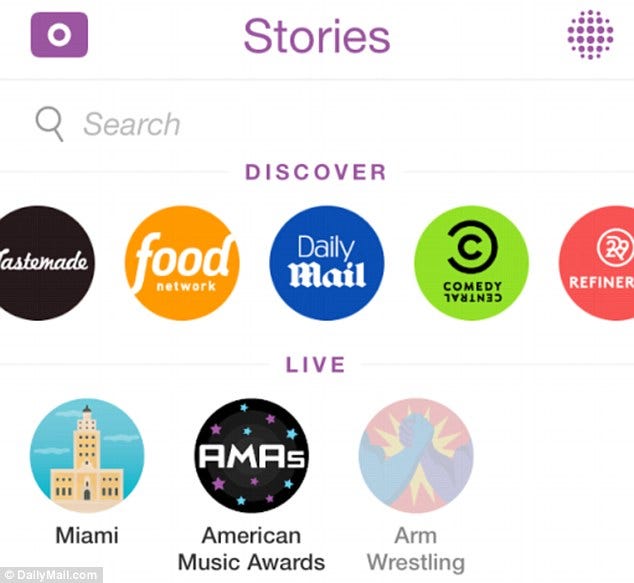The width and height of the screenshot is (634, 583).
Task: Open the Arm Wrestling live story
Action: pos(415,456)
